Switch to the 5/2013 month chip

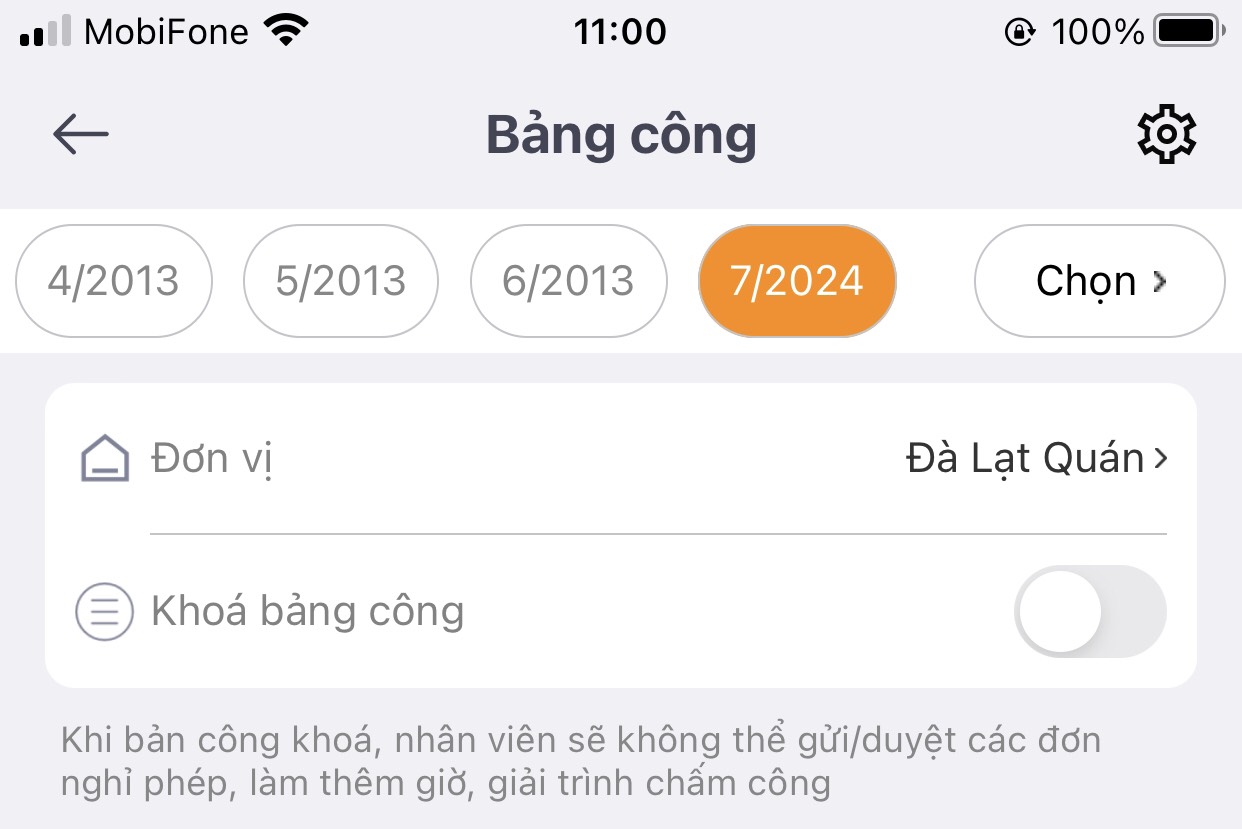point(341,281)
